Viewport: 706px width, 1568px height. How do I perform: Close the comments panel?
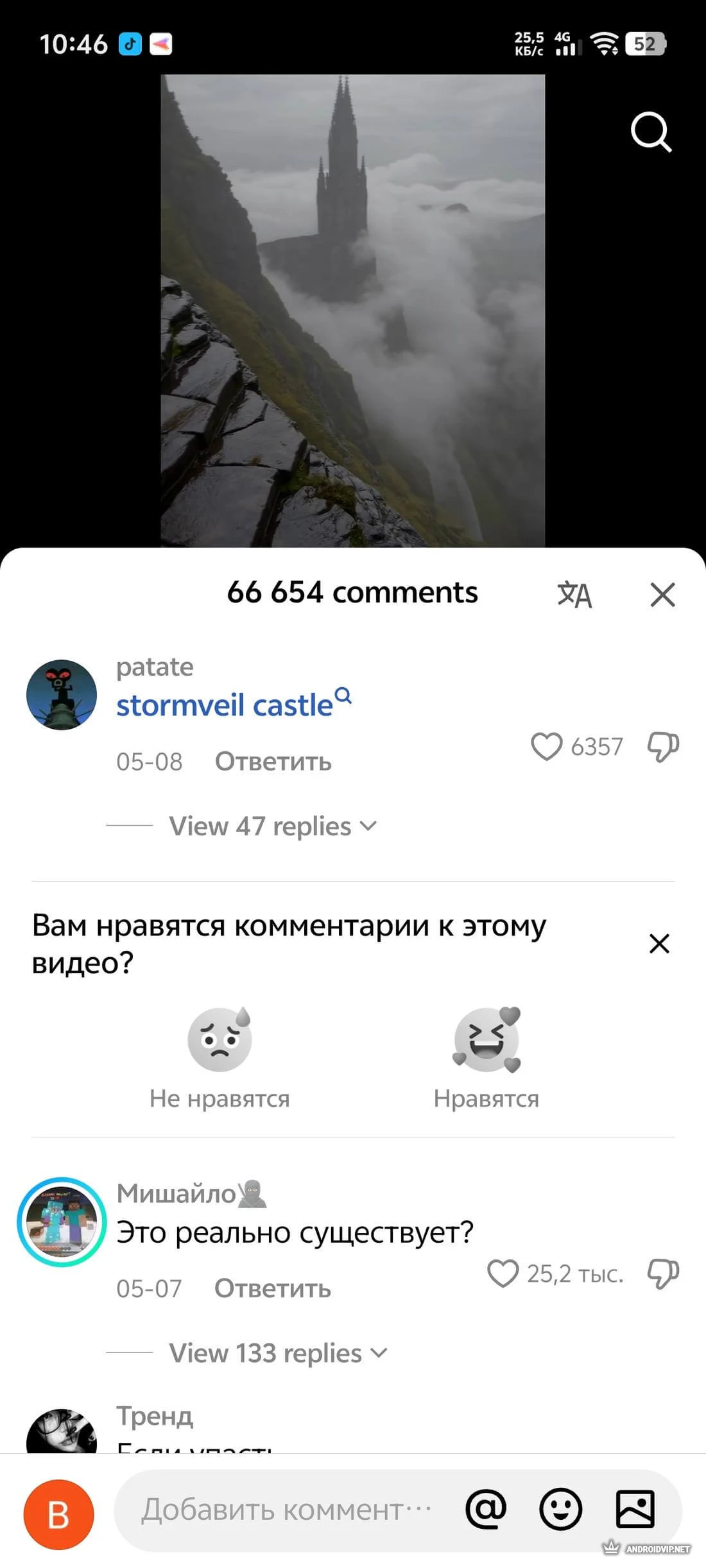point(662,594)
